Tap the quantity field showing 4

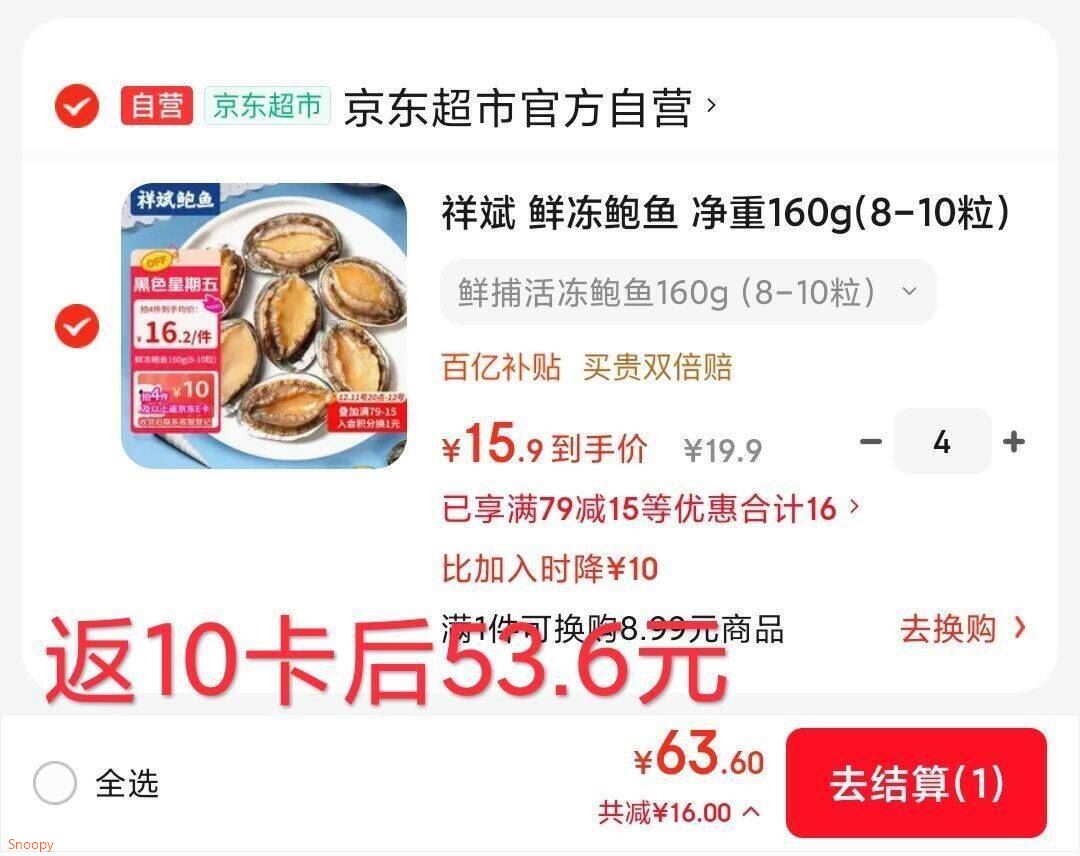(942, 441)
